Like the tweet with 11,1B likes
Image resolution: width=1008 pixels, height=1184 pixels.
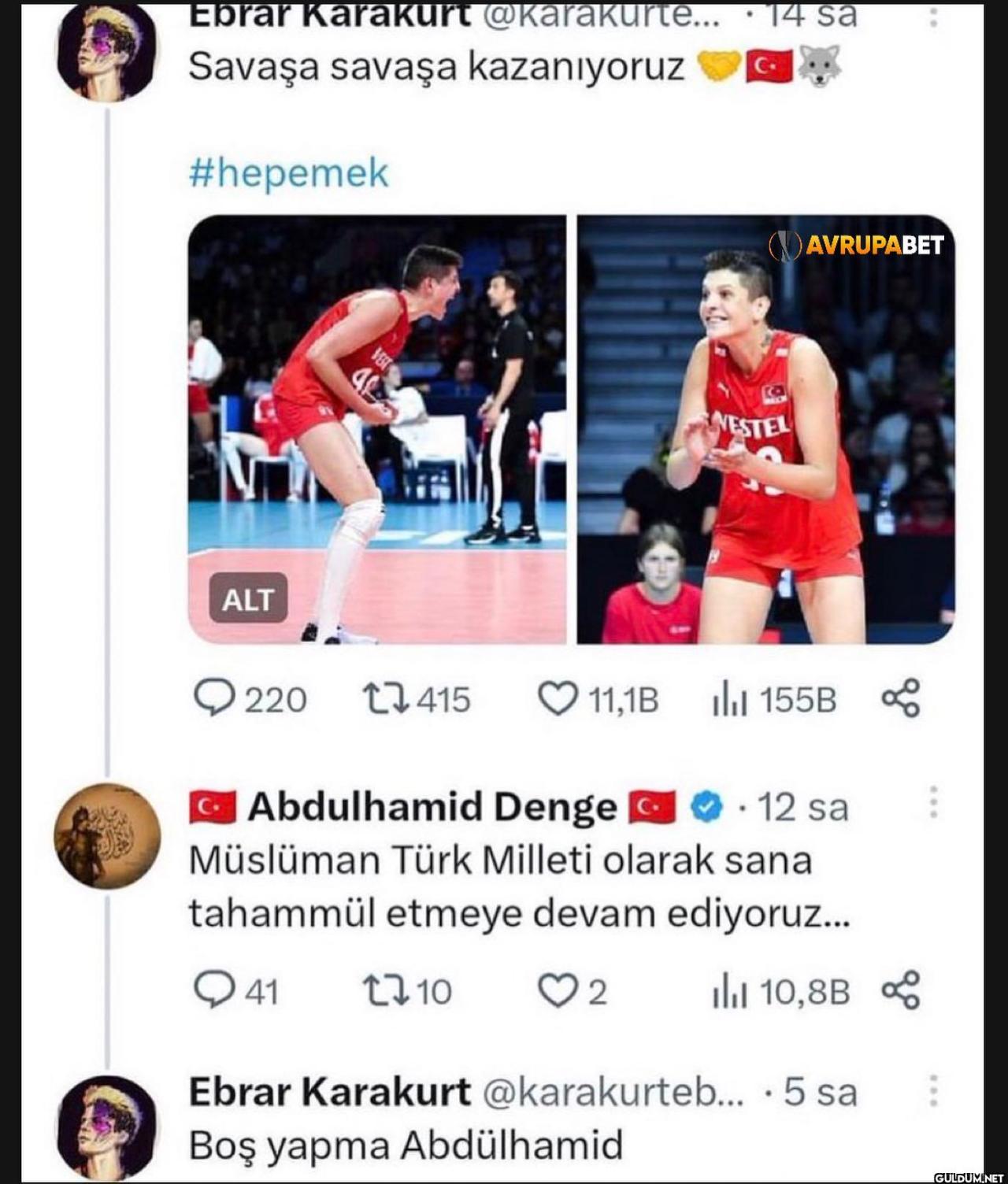(558, 699)
